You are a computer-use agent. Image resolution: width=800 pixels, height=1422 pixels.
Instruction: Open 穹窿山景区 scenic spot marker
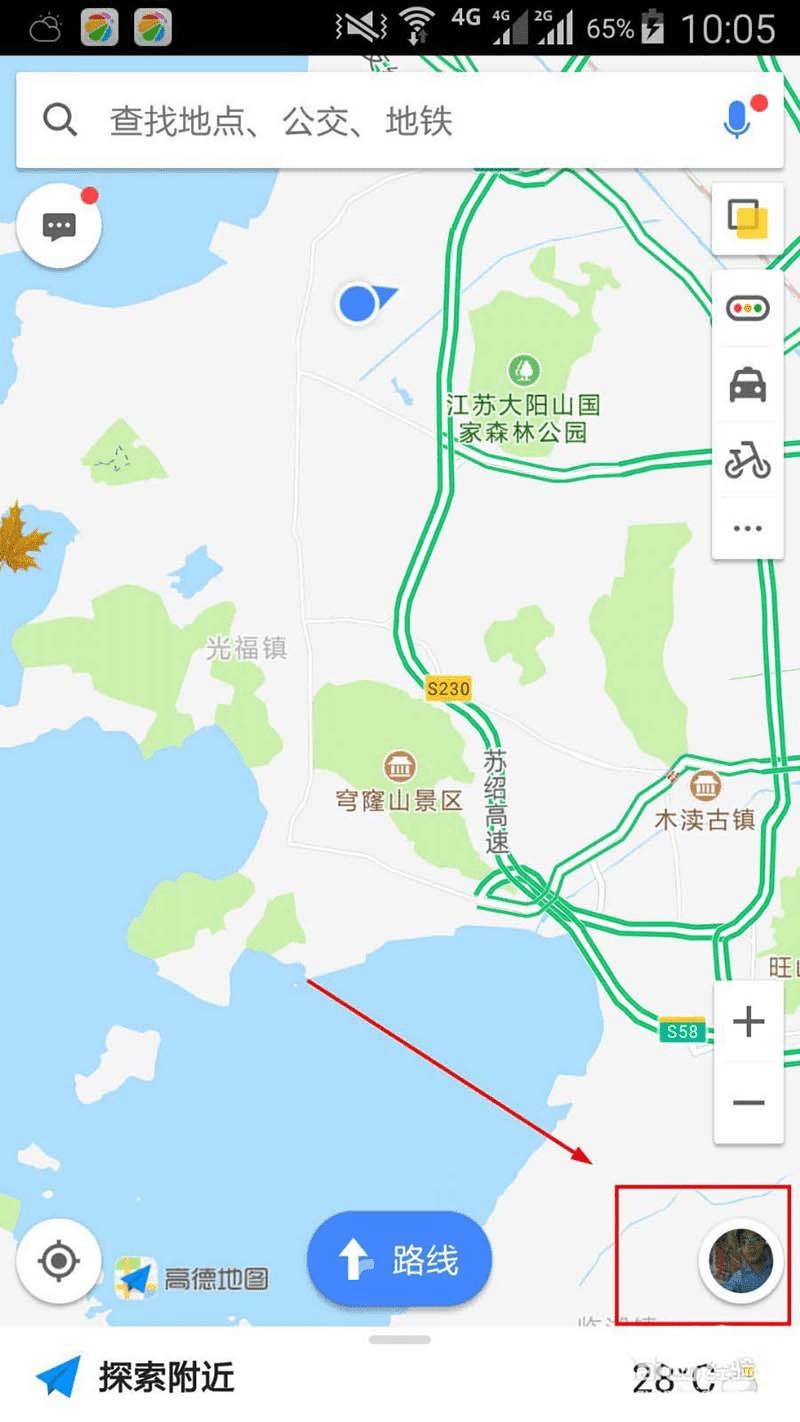[400, 768]
